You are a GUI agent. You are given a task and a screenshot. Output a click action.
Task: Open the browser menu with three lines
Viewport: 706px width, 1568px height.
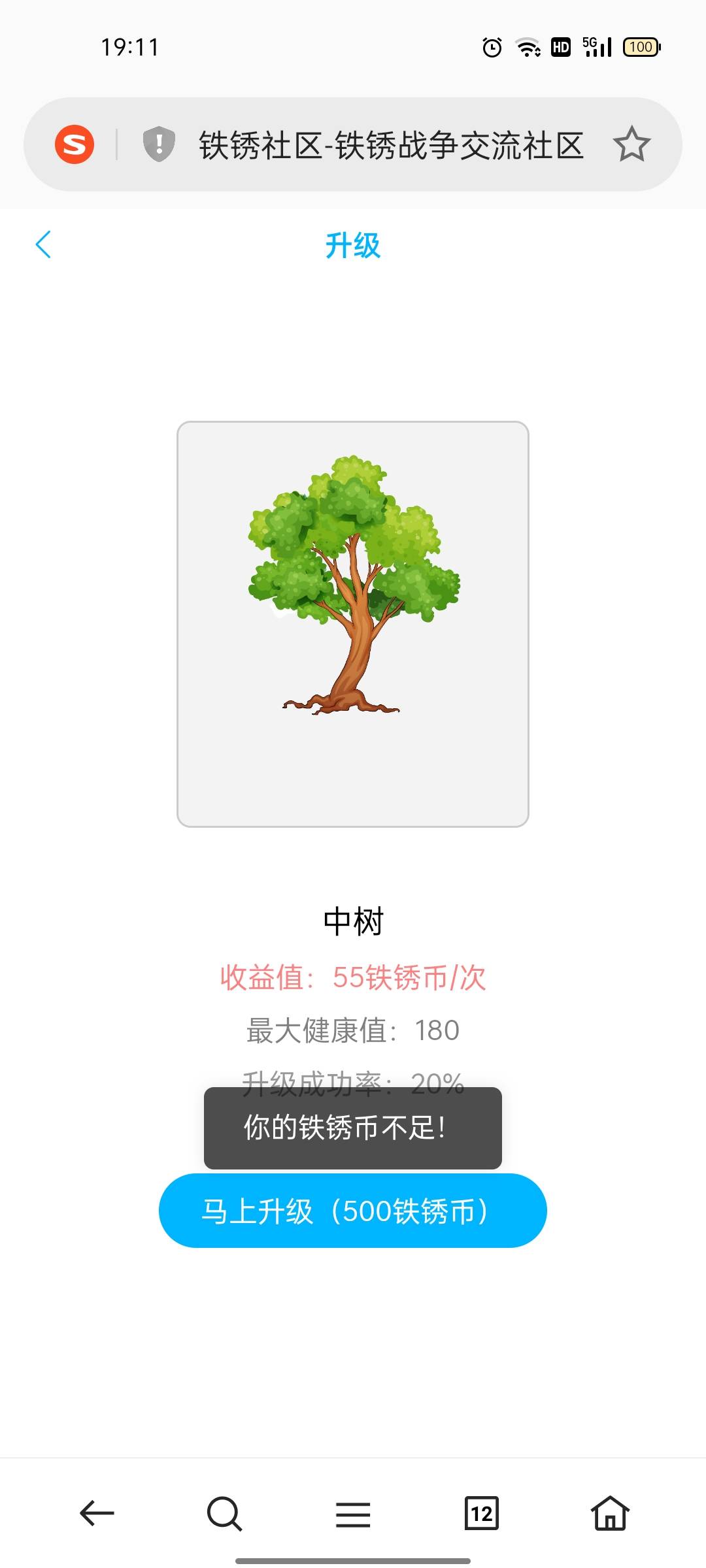(x=353, y=1513)
